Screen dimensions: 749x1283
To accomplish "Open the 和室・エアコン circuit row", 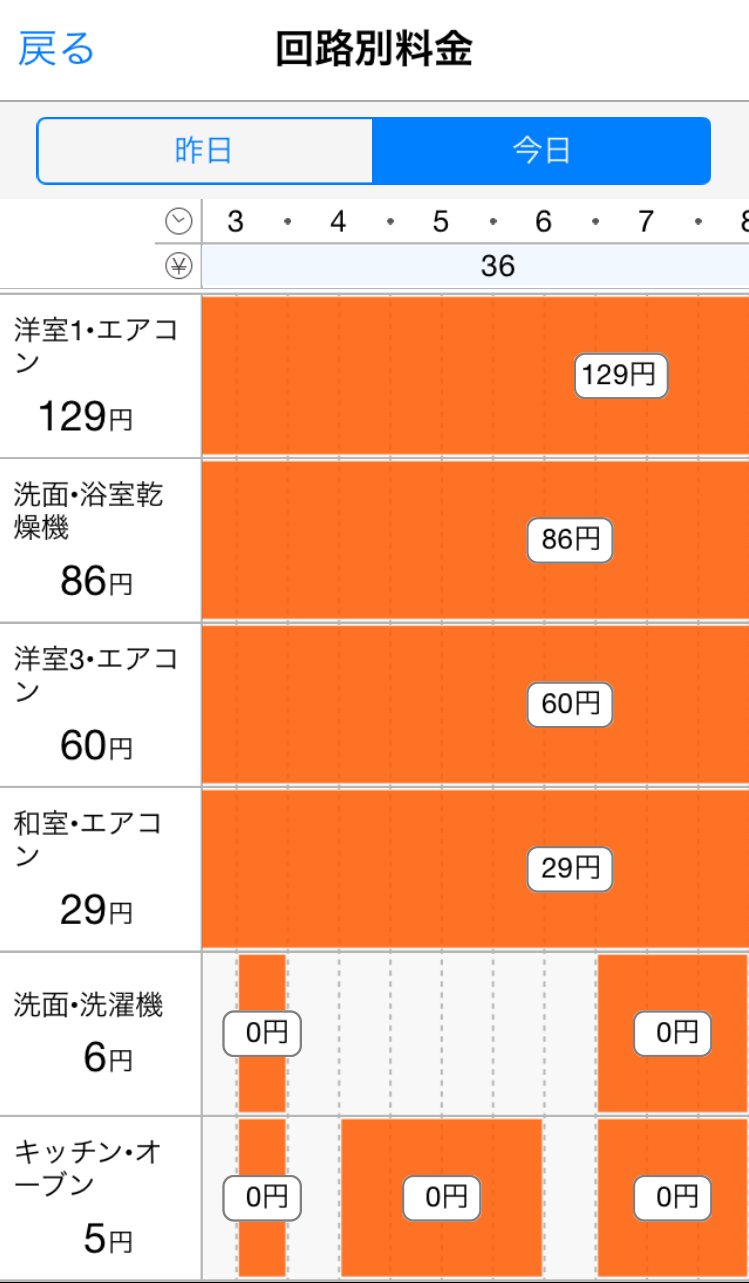I will coord(100,868).
